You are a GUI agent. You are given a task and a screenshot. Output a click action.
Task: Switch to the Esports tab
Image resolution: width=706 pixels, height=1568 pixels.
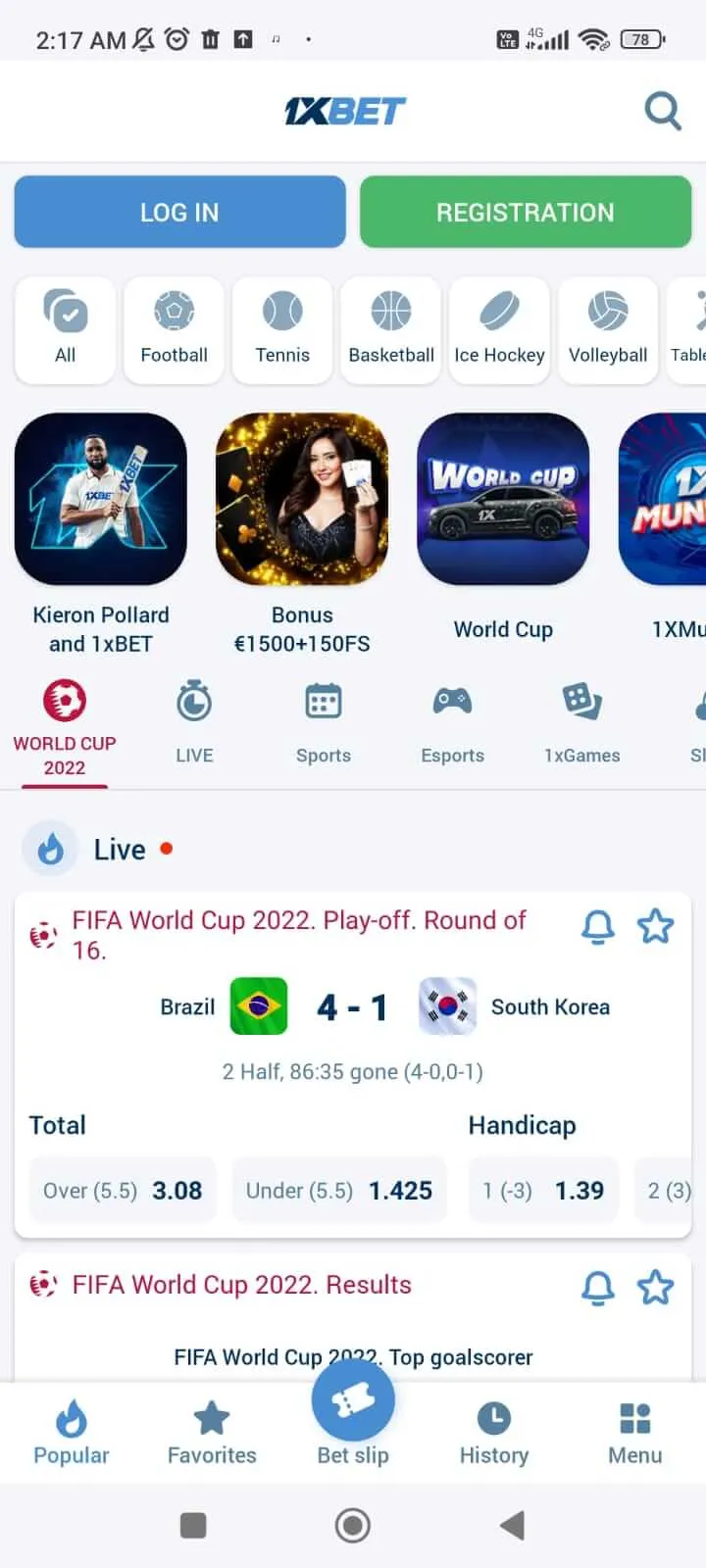tap(453, 723)
